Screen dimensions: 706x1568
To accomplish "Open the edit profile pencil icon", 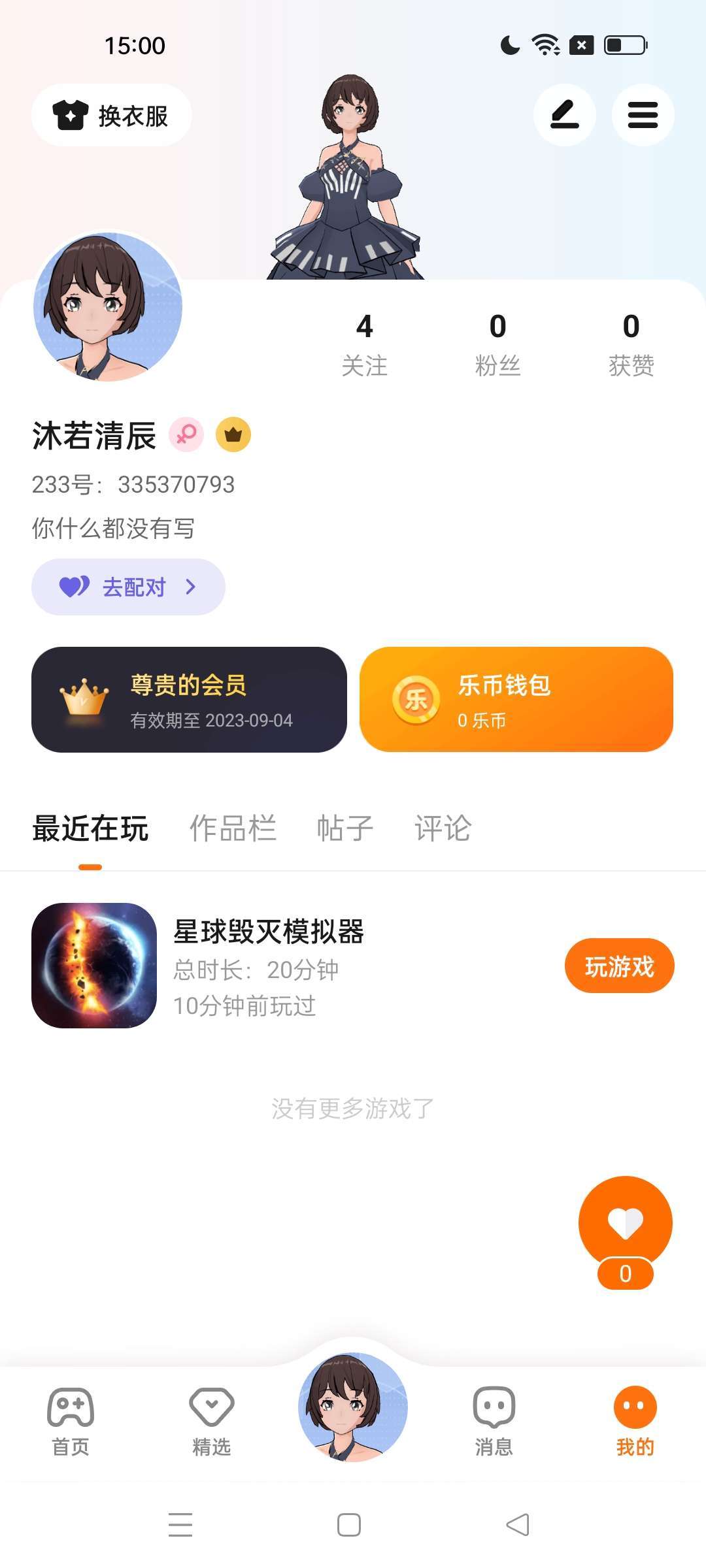I will tap(564, 115).
